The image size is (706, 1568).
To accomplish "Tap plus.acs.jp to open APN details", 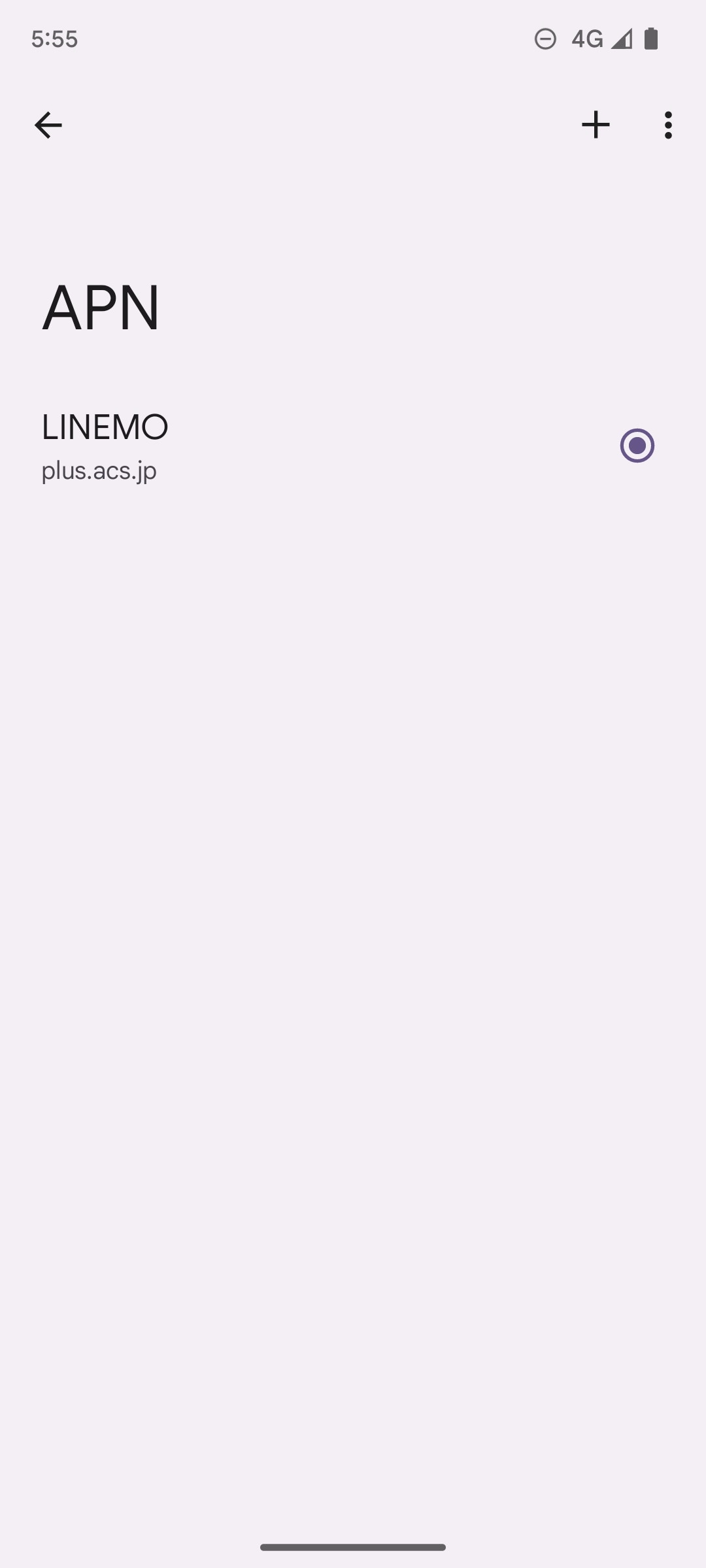I will click(x=99, y=470).
